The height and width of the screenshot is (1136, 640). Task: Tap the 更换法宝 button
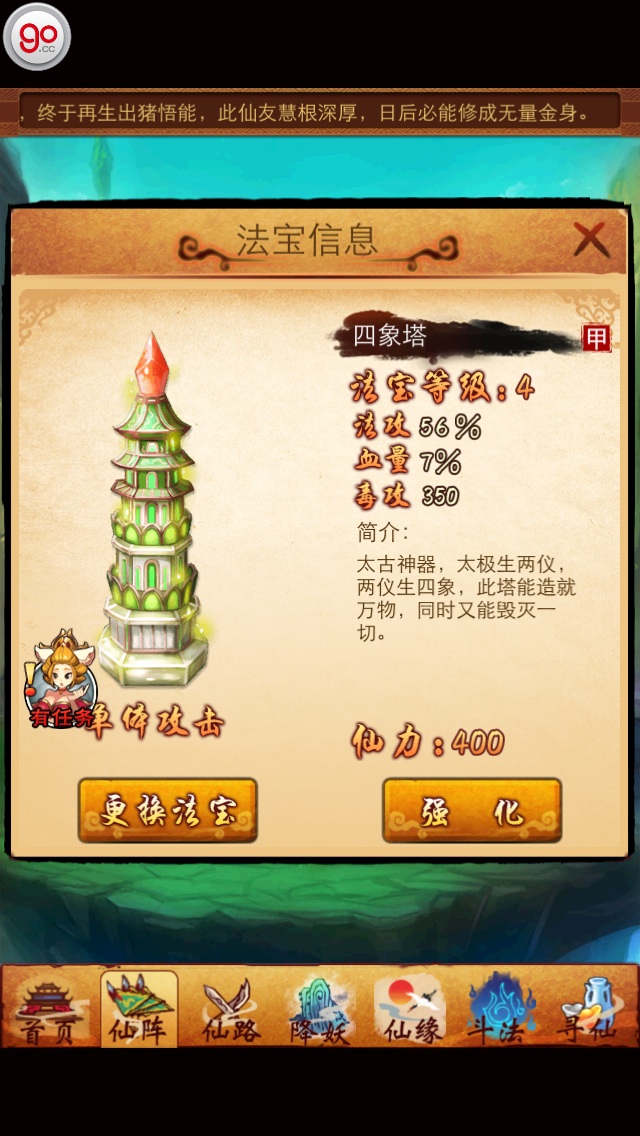(168, 810)
